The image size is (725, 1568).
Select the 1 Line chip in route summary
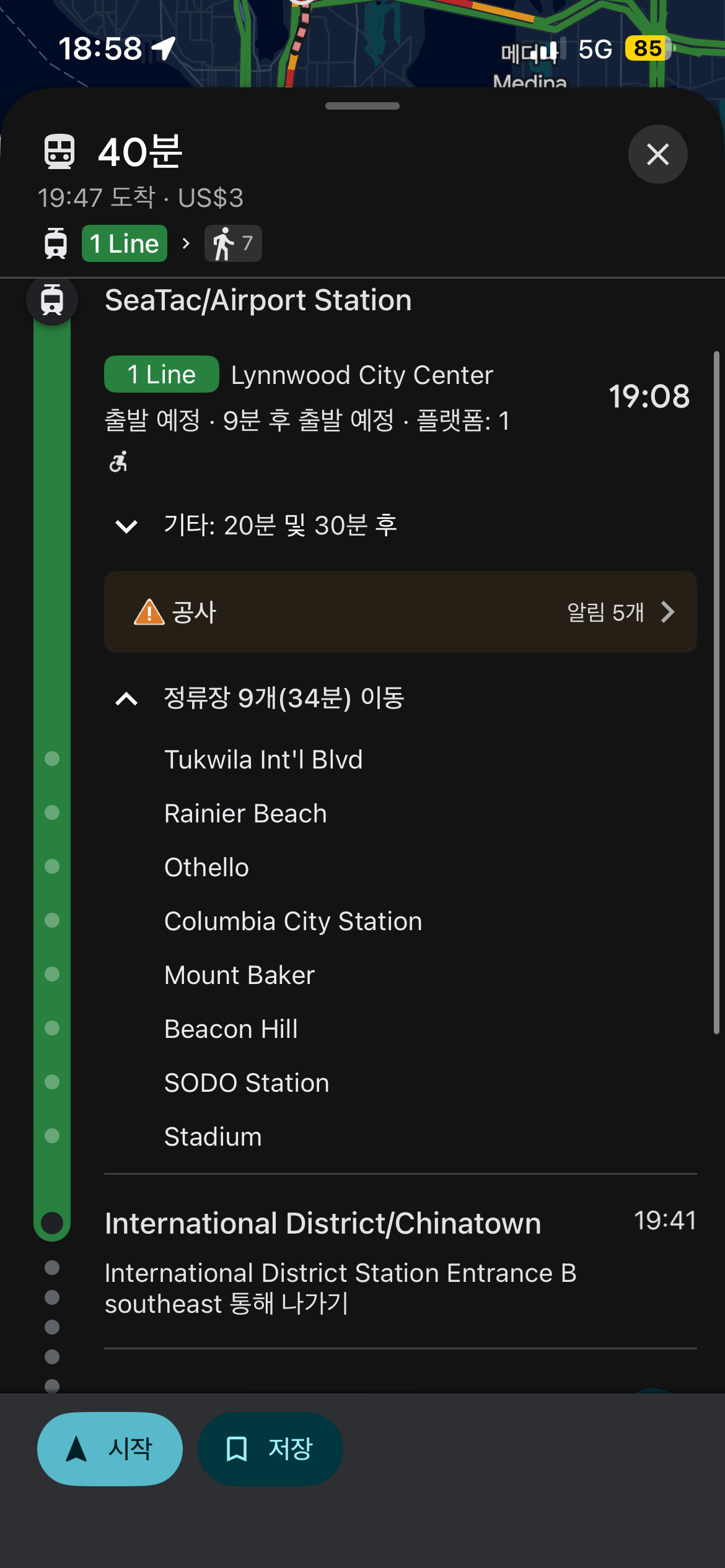pos(125,243)
